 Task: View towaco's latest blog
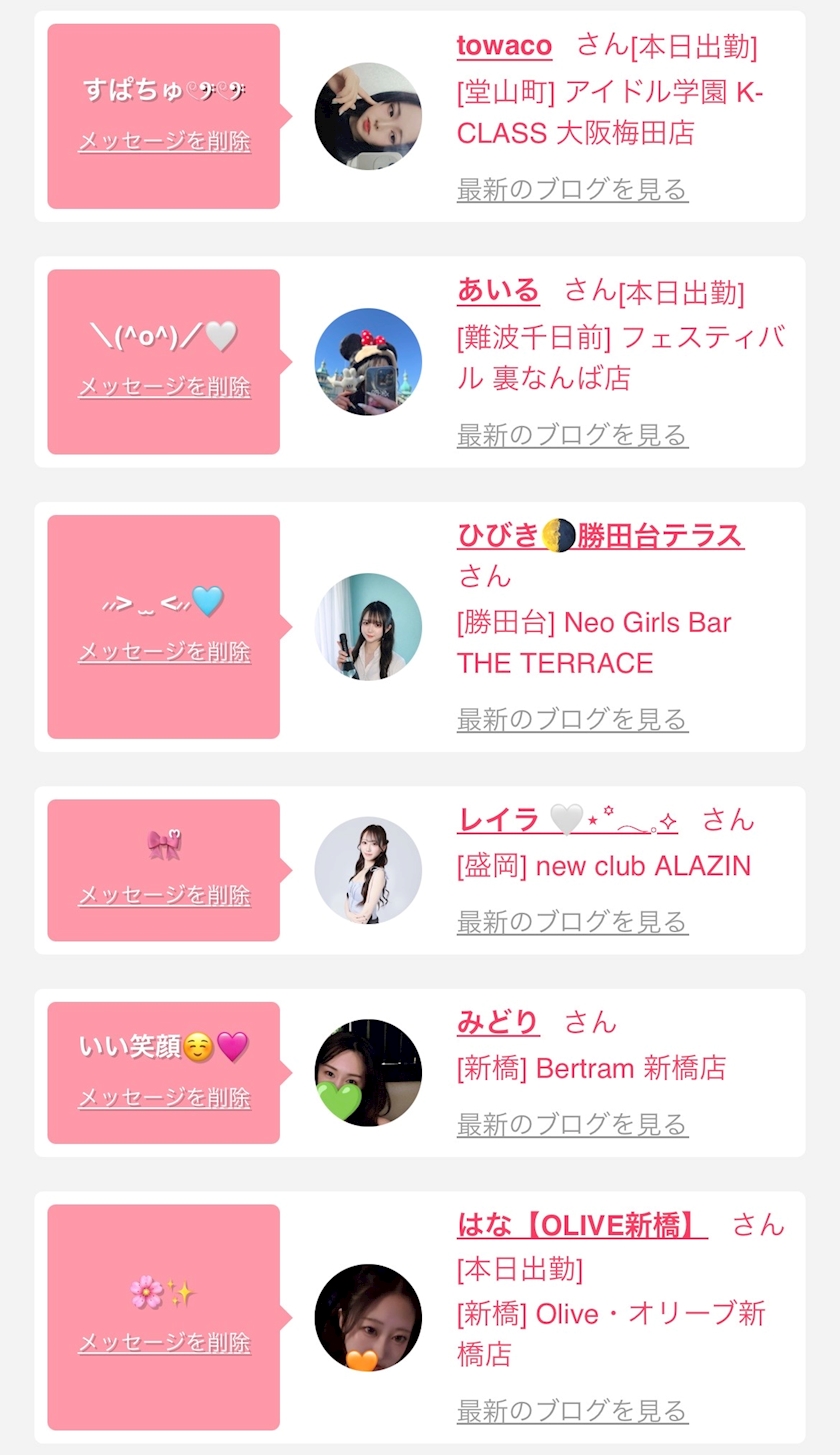tap(572, 189)
